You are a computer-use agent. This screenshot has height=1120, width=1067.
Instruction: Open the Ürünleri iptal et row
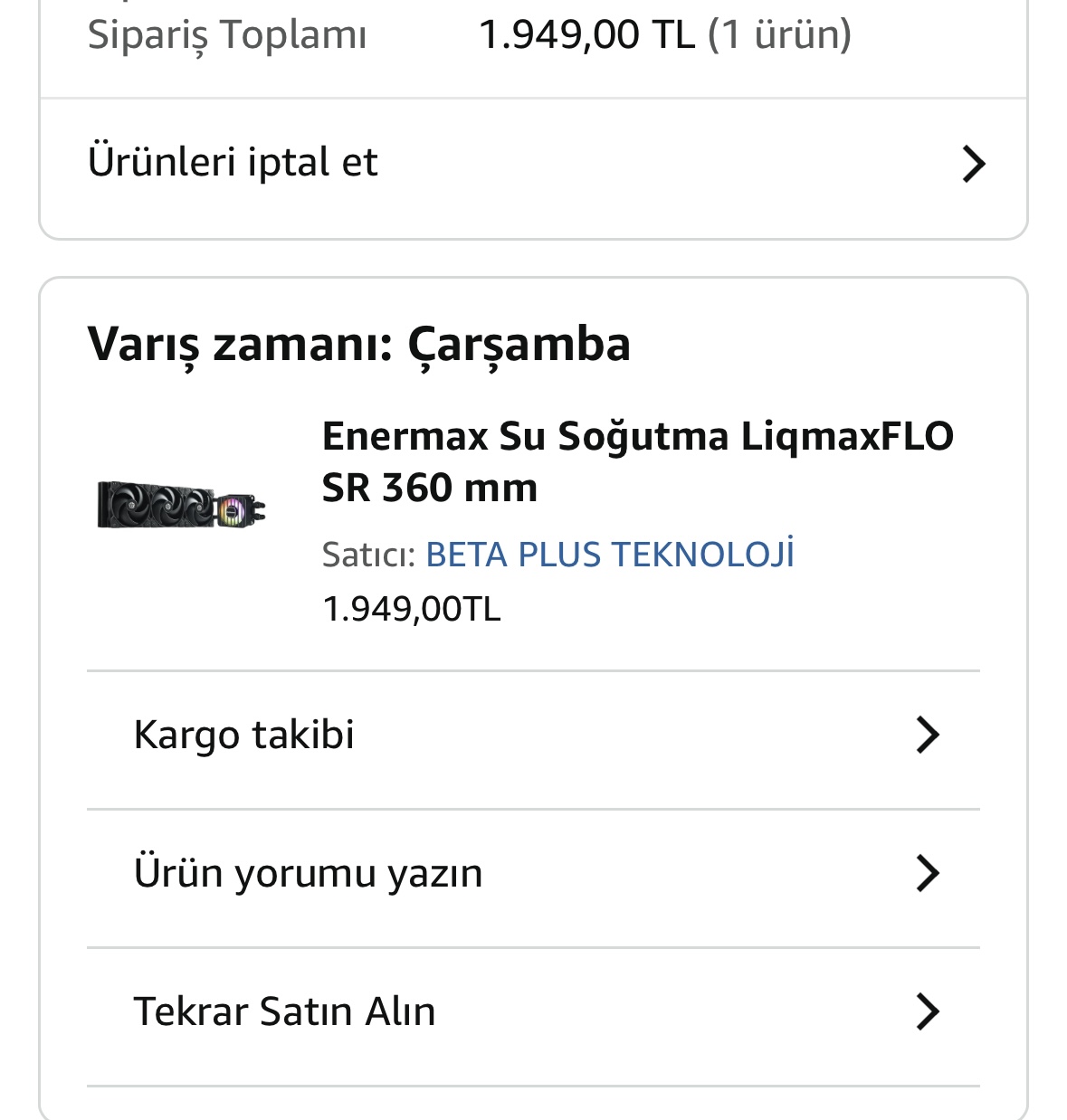click(532, 164)
